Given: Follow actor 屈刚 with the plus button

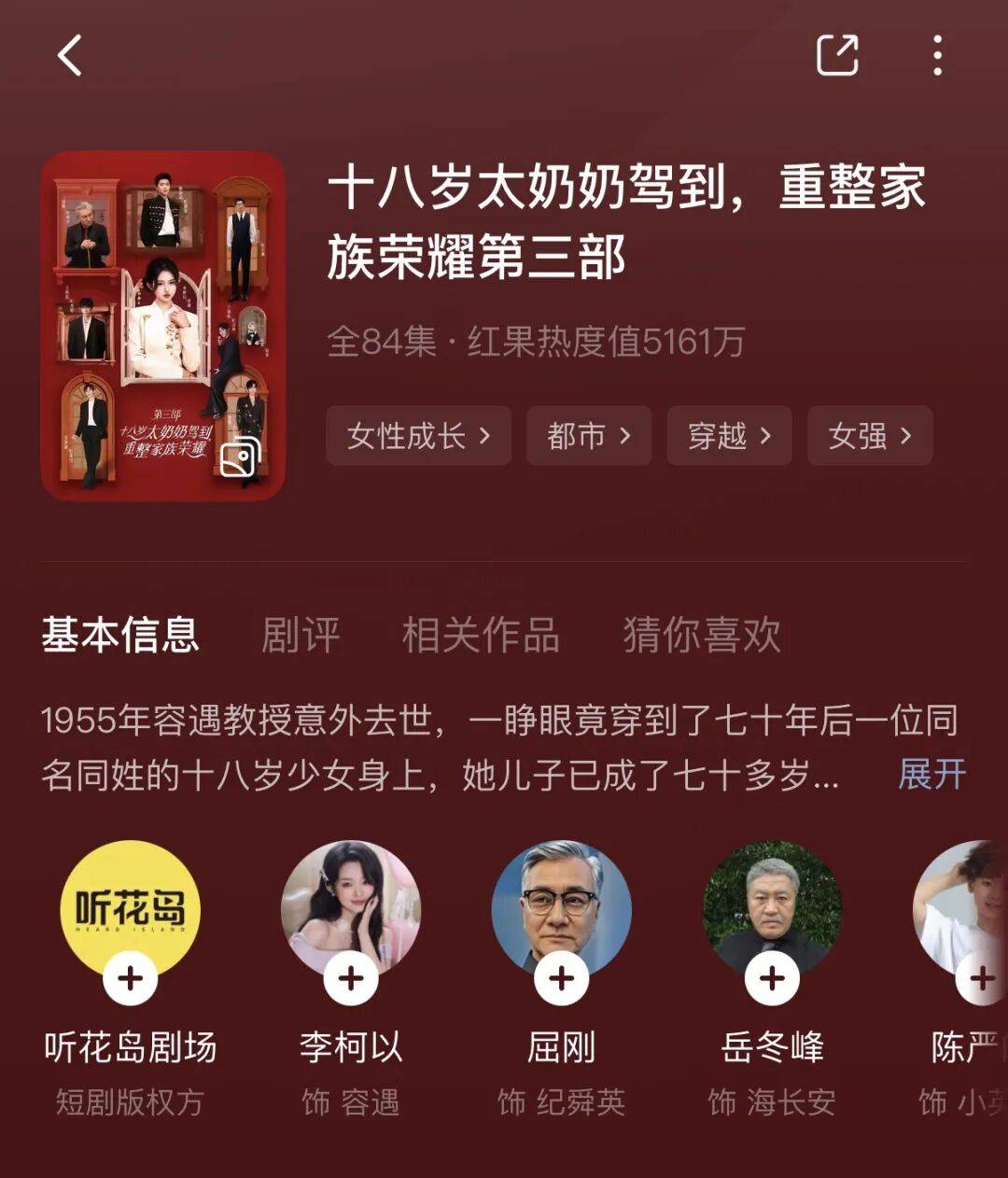Looking at the screenshot, I should [562, 978].
